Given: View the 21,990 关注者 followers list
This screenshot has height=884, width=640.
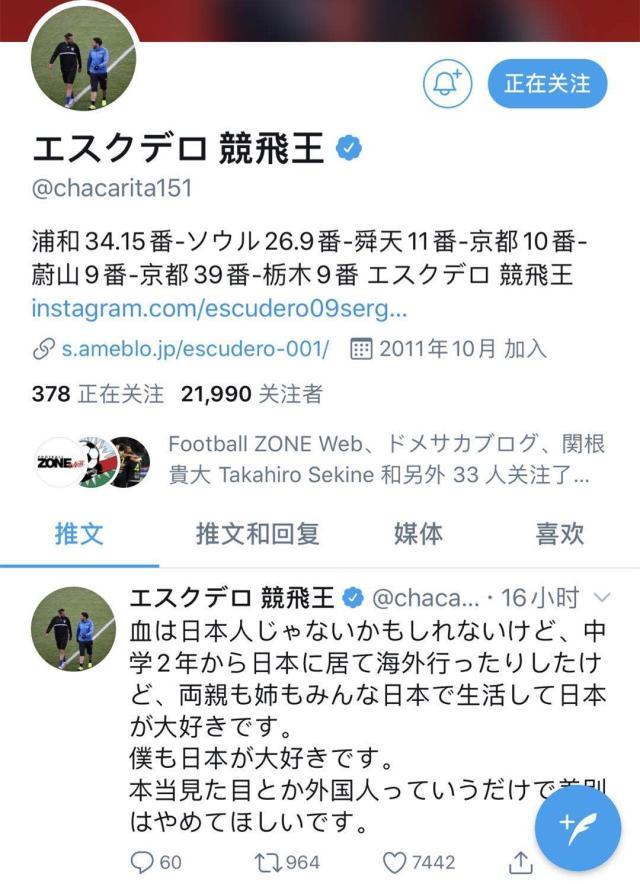Looking at the screenshot, I should pos(252,394).
